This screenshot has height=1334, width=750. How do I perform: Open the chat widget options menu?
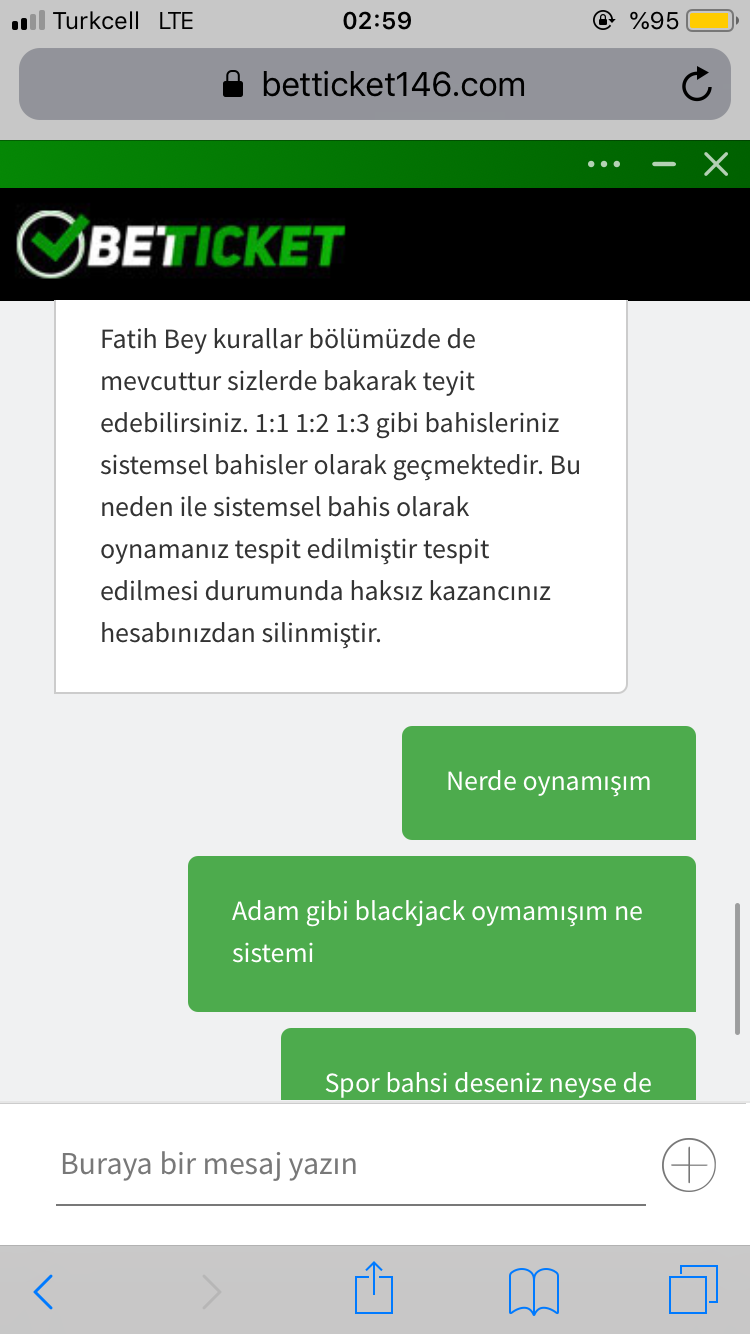(605, 164)
